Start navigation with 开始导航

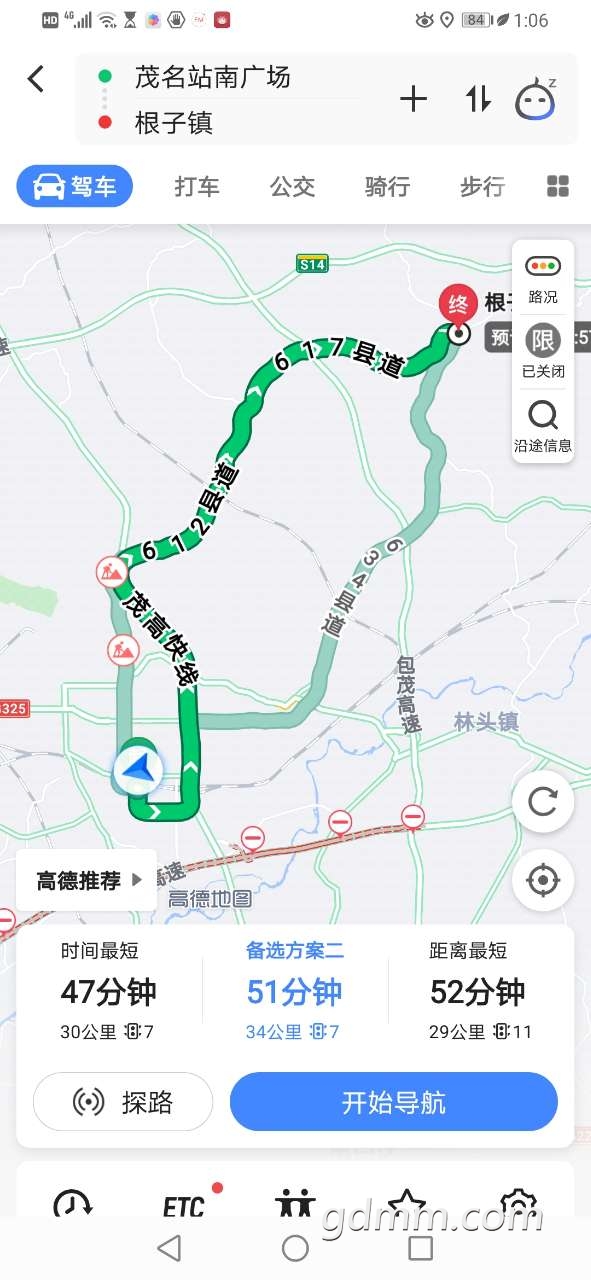(394, 1102)
